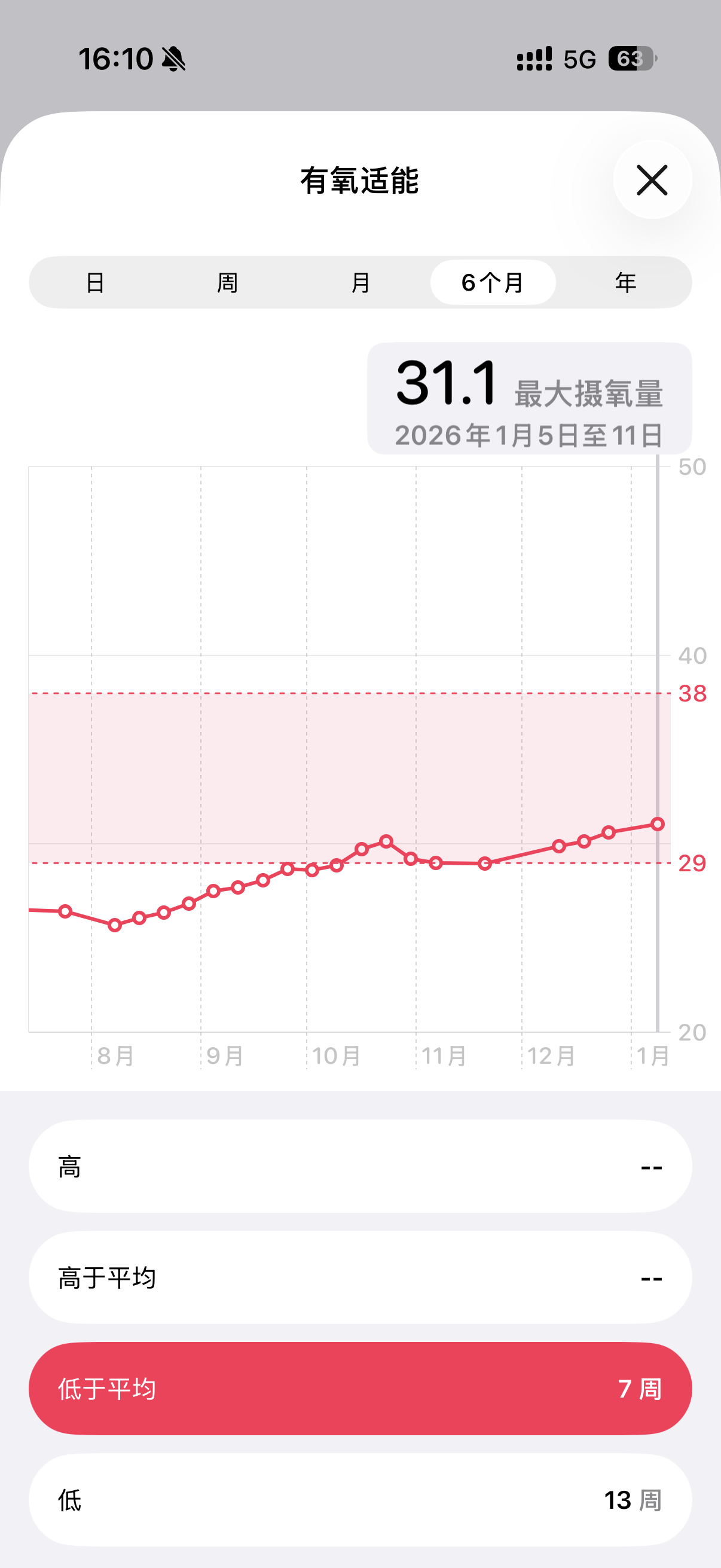Image resolution: width=721 pixels, height=1568 pixels.
Task: Select the 高 fitness level row
Action: [x=360, y=1166]
